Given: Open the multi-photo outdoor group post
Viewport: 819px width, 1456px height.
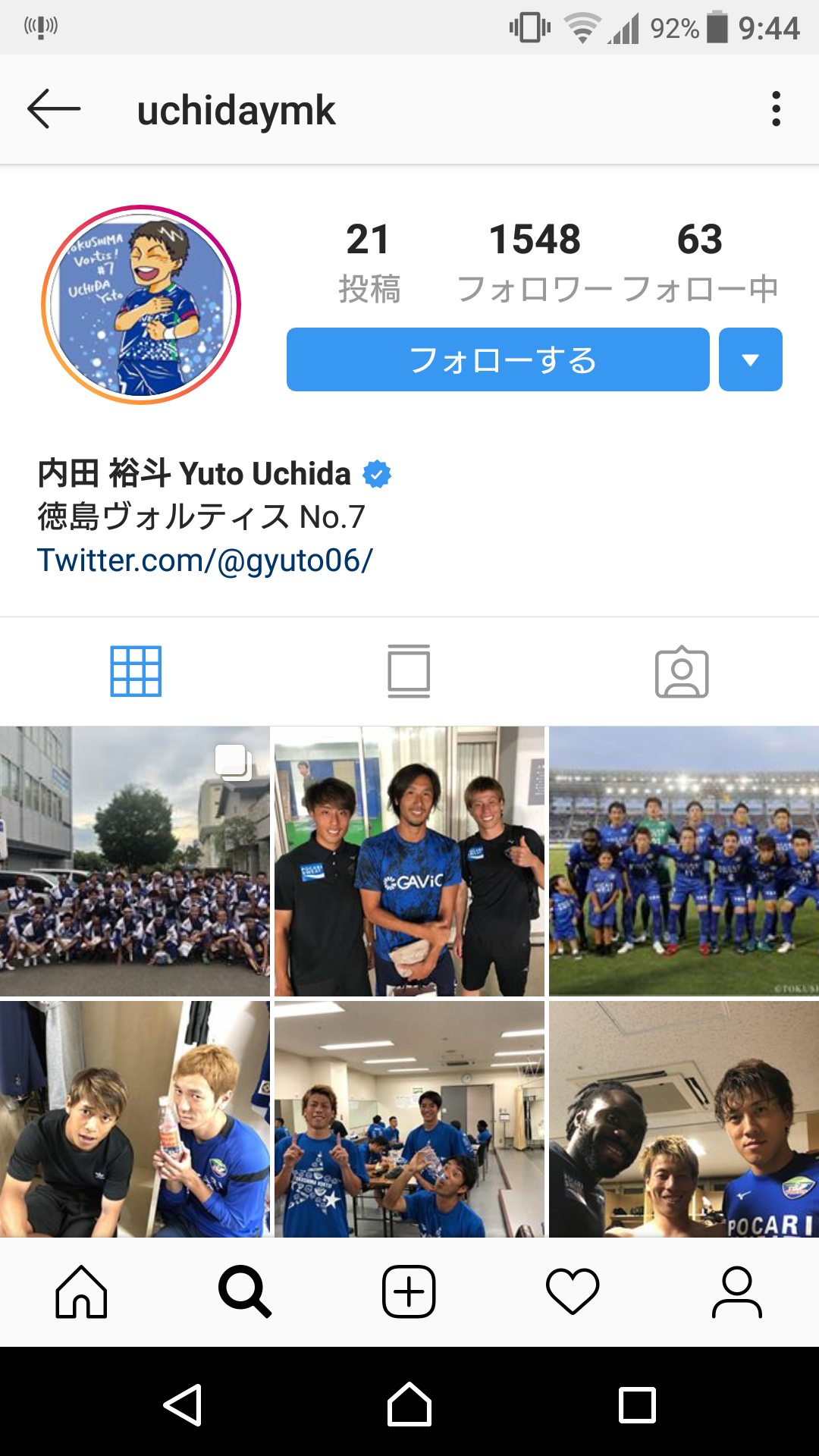Looking at the screenshot, I should point(135,861).
